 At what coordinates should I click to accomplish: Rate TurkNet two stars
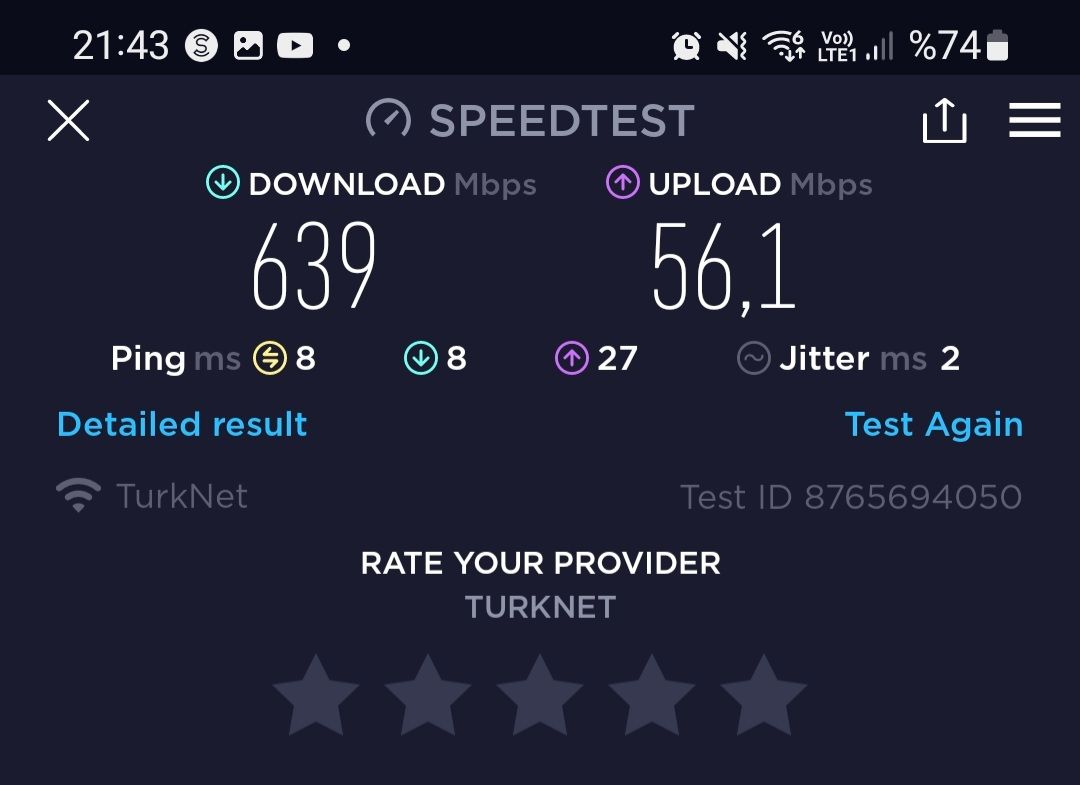pos(428,696)
